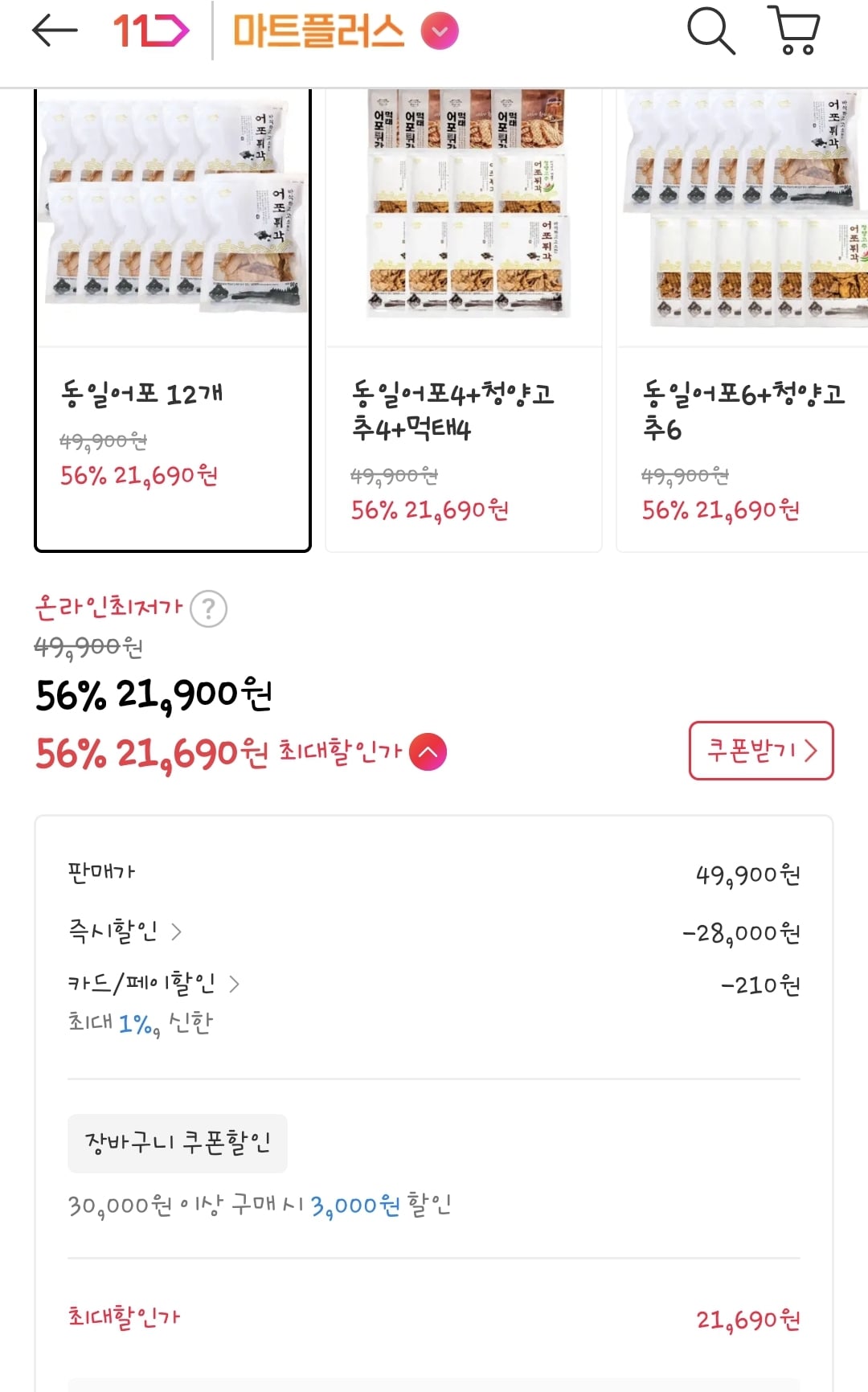The image size is (868, 1392).
Task: Select the 동일어포 12개 option card
Action: point(173,321)
